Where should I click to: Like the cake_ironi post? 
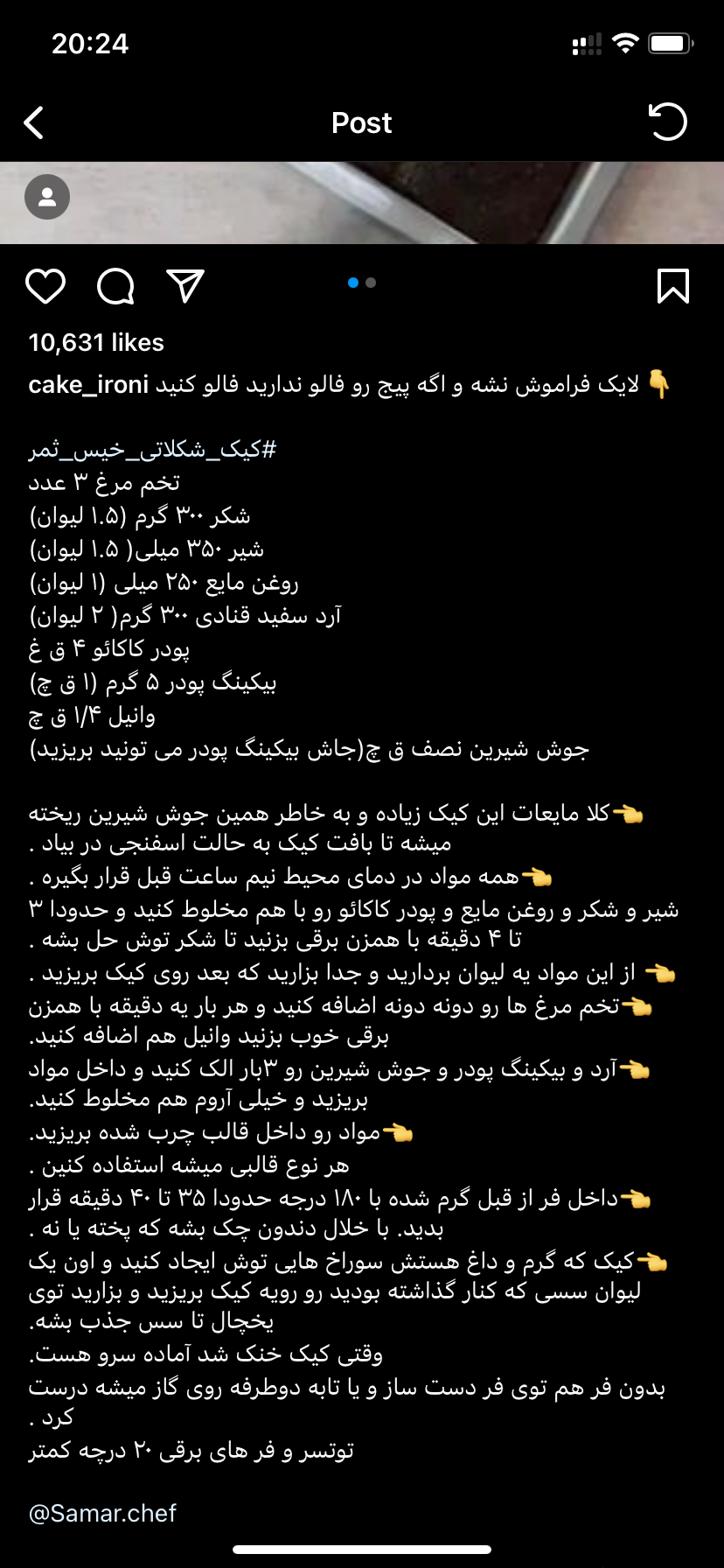pos(45,286)
